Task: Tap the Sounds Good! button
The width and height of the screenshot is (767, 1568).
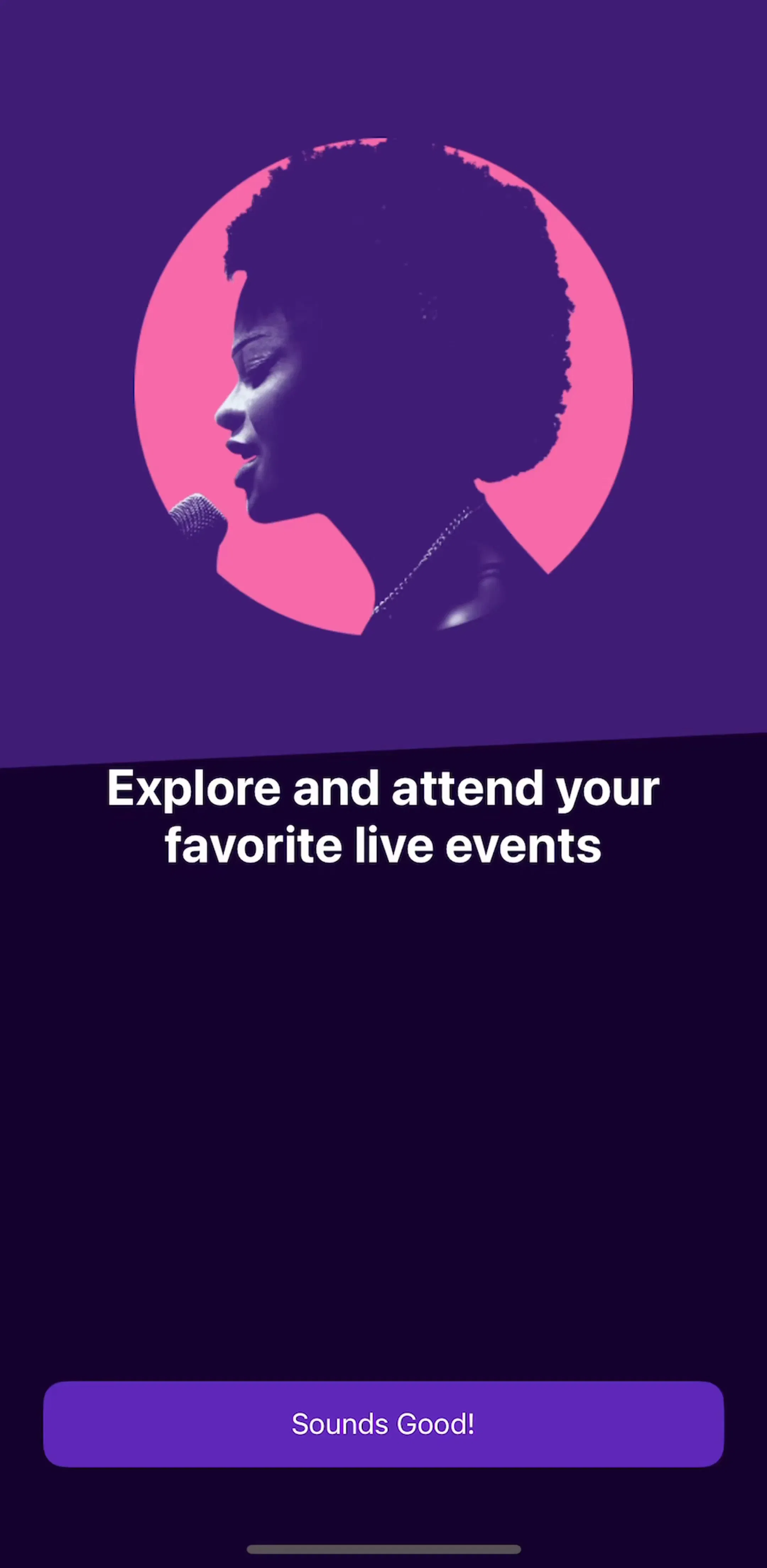Action: coord(383,1424)
